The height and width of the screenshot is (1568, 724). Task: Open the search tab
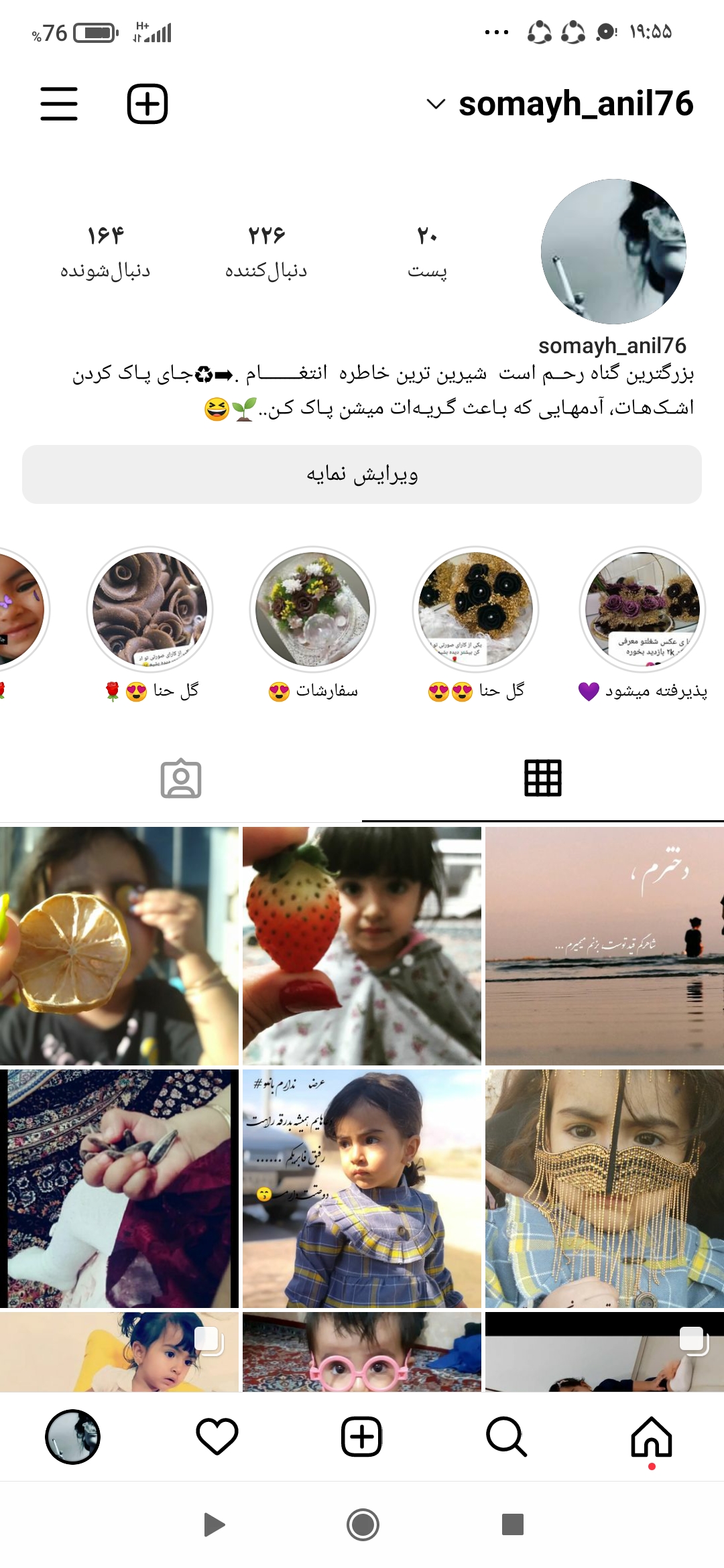pyautogui.click(x=506, y=1437)
